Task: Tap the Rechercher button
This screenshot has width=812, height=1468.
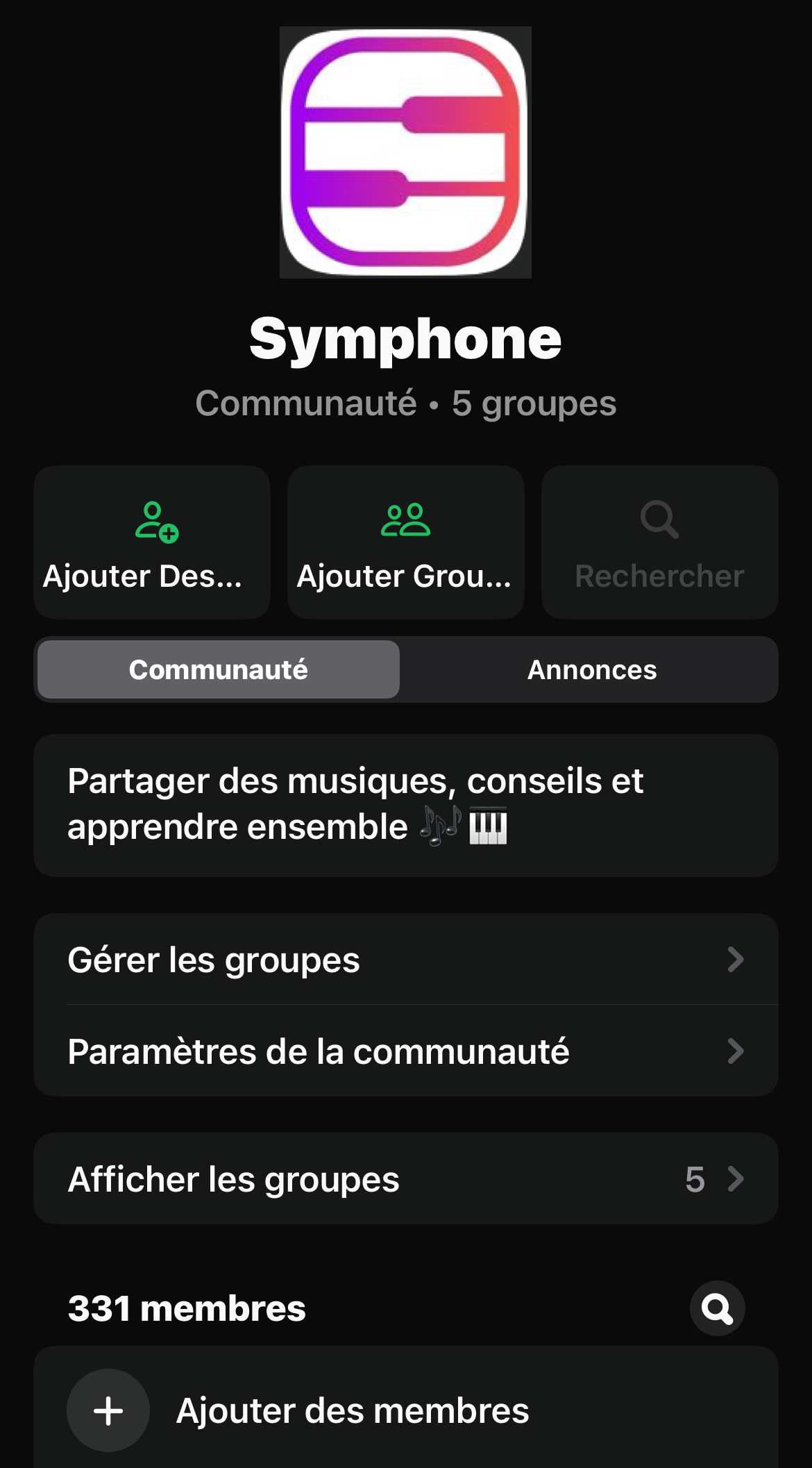Action: pos(660,542)
